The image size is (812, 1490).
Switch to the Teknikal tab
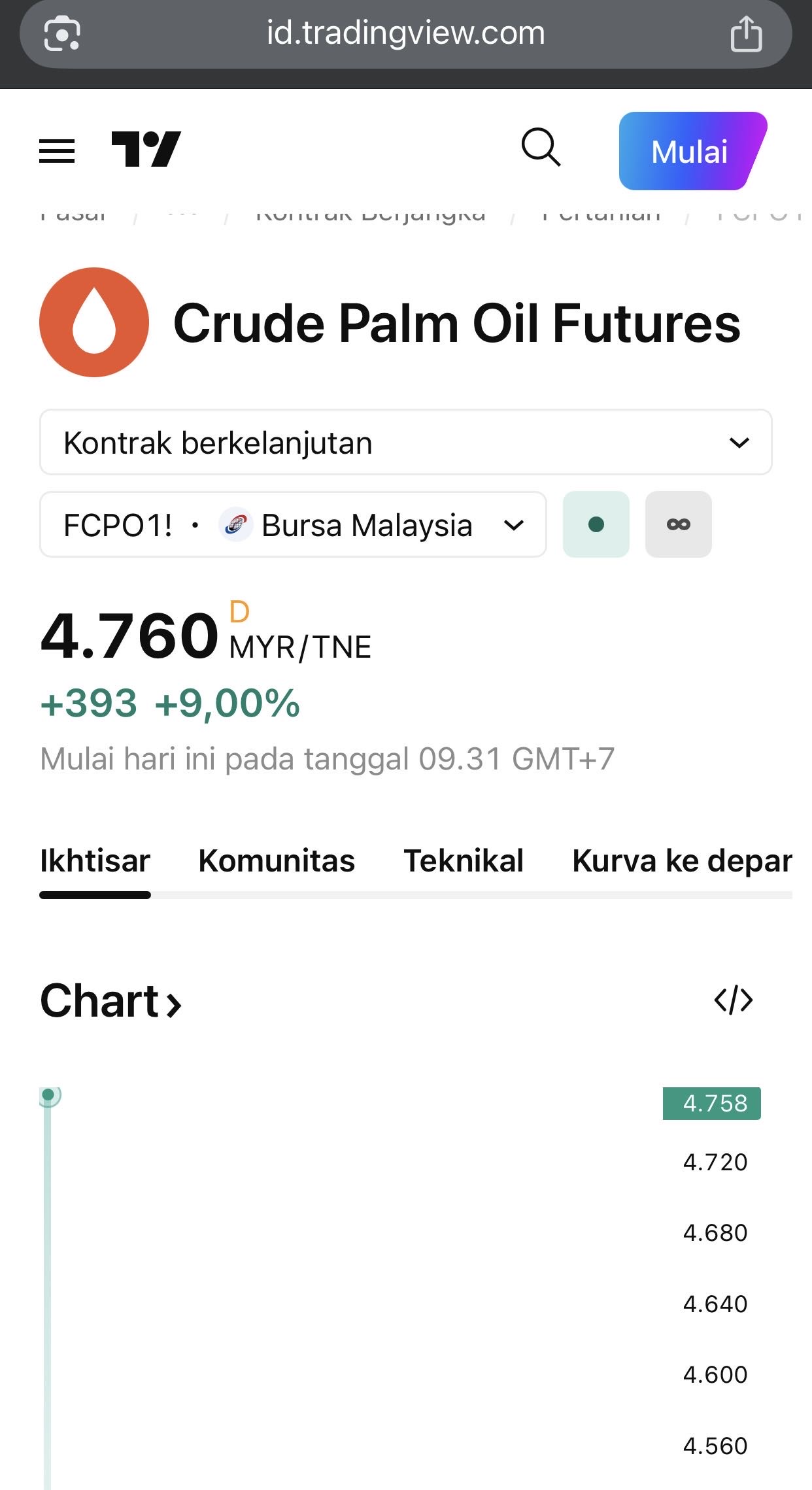[463, 860]
